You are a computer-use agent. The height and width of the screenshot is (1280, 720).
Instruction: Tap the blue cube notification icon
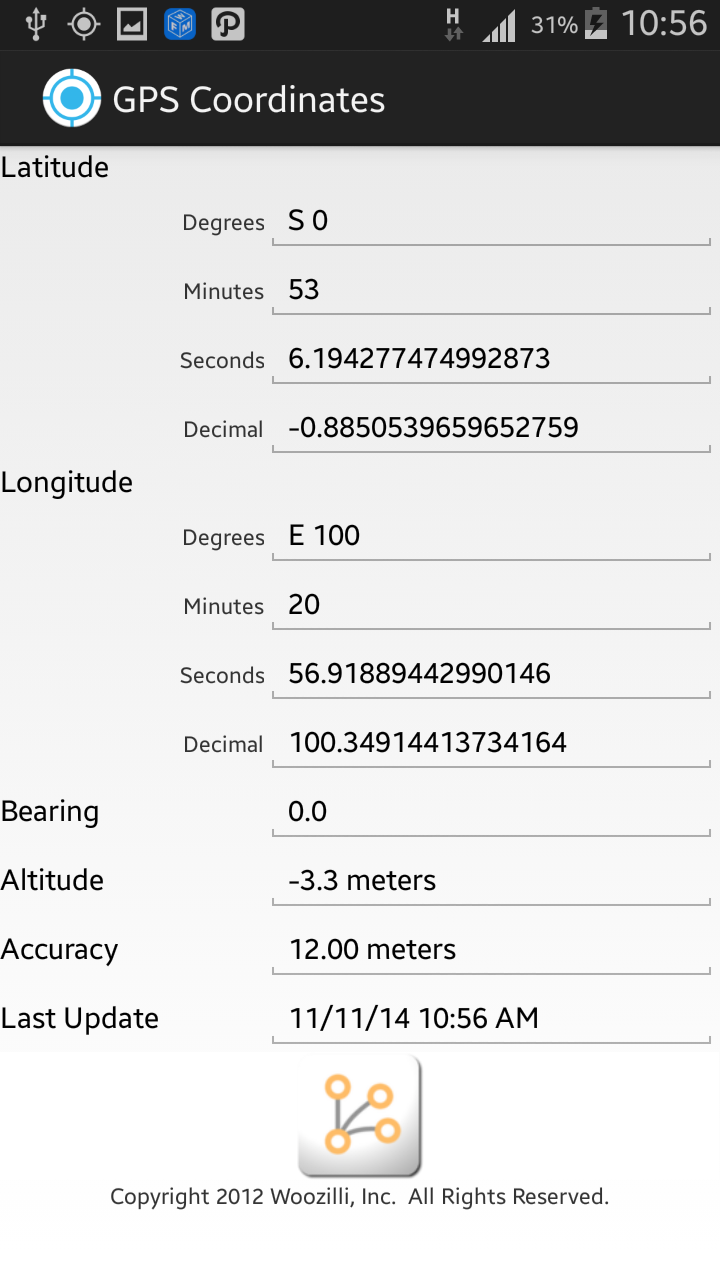(181, 22)
